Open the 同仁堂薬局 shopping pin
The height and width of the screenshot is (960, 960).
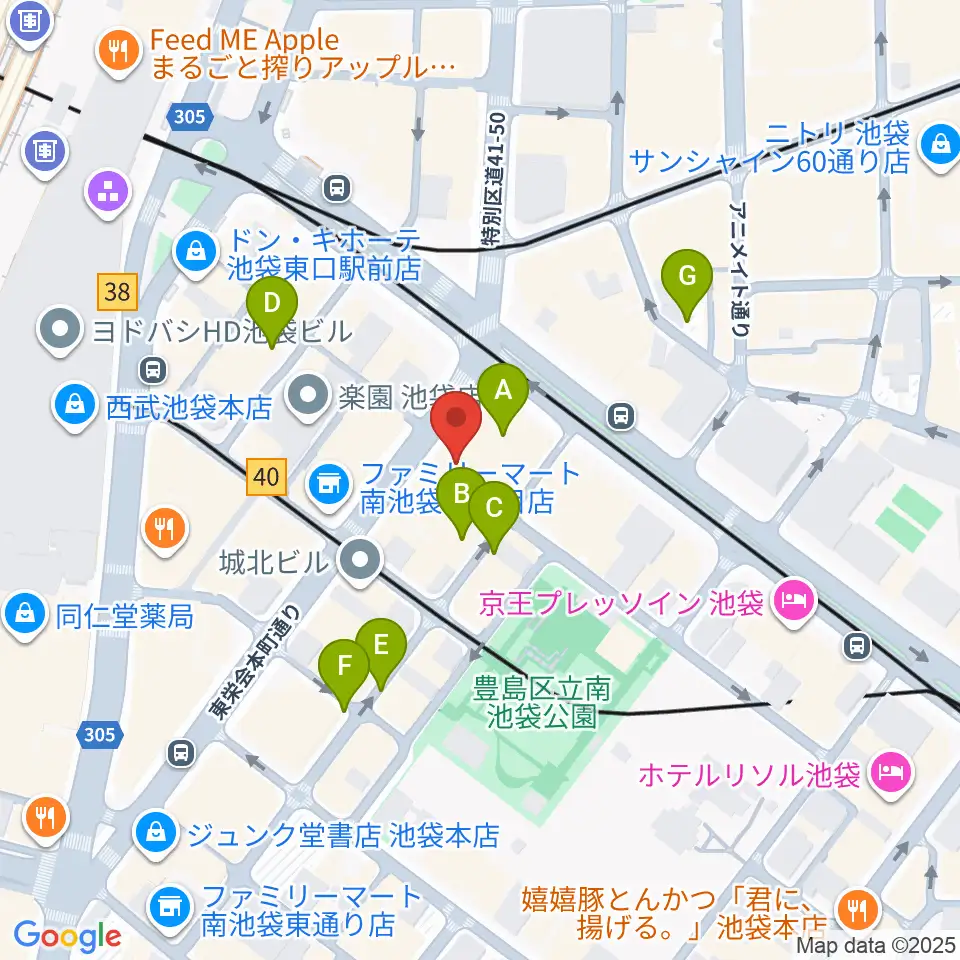(x=24, y=614)
